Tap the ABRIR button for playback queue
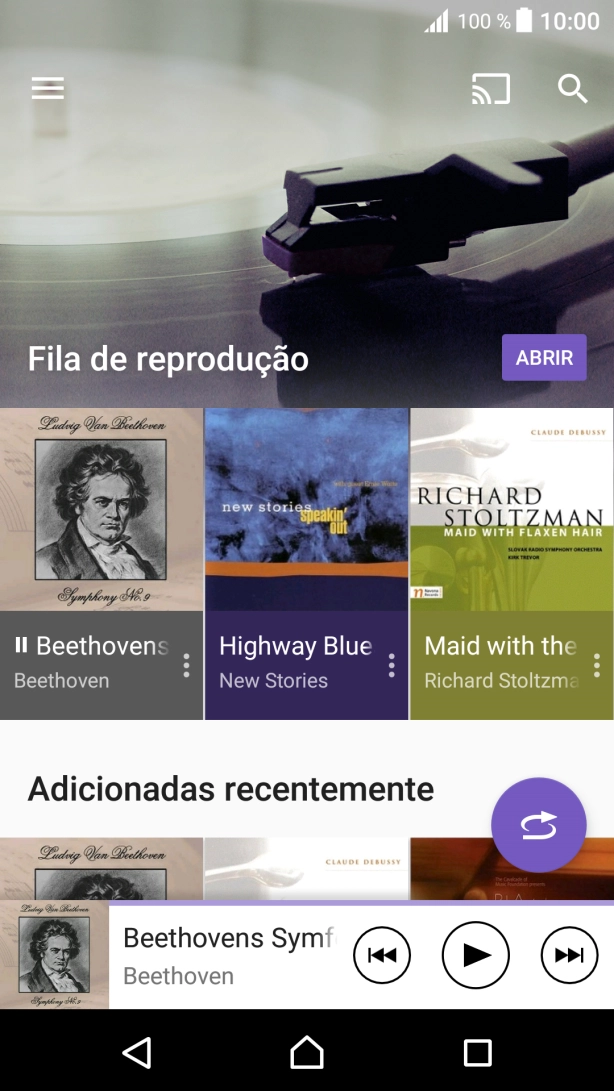The image size is (614, 1091). 544,358
